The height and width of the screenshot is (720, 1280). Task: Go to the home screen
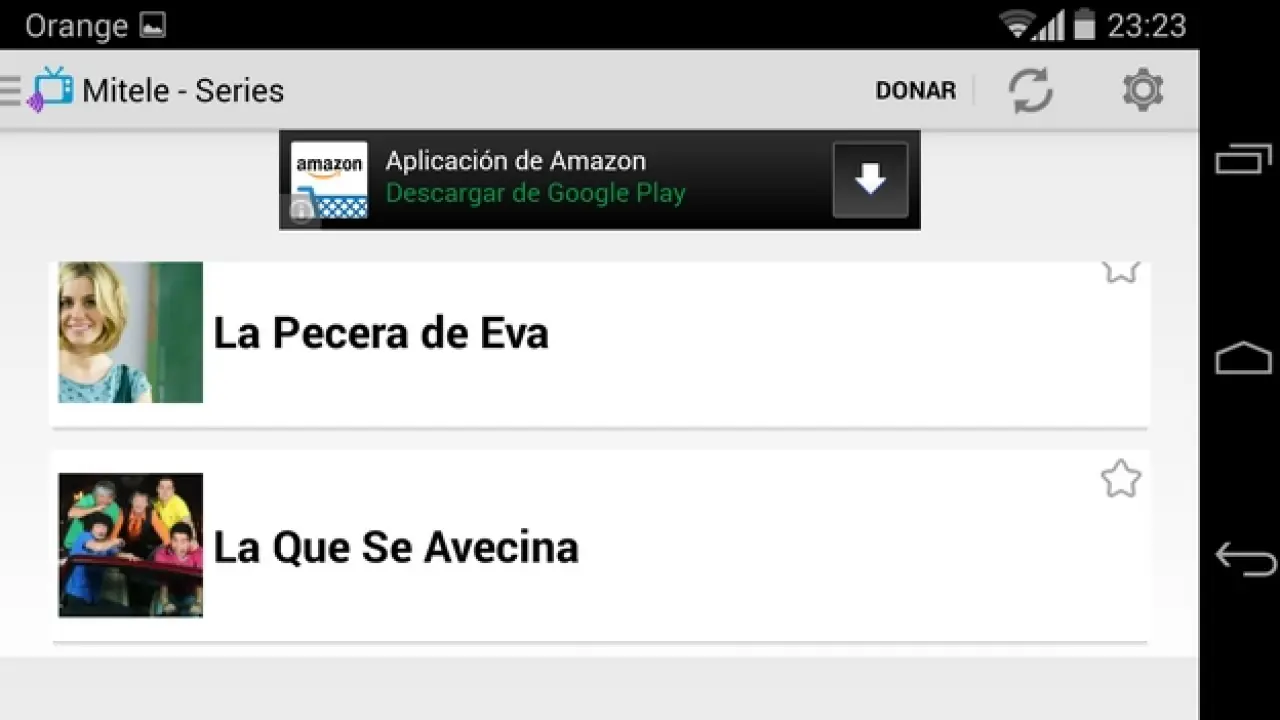[x=1243, y=359]
